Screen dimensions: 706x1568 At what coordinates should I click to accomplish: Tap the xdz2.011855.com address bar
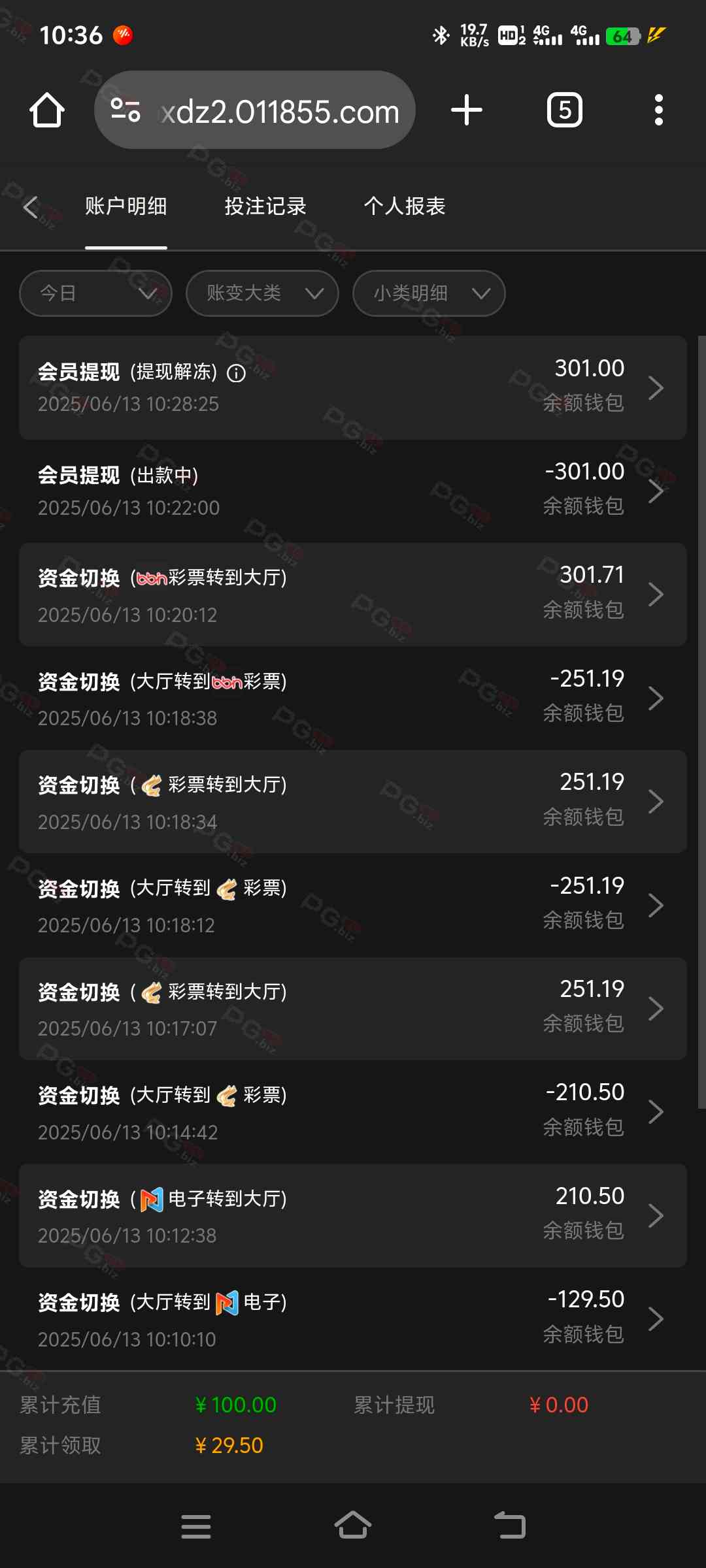click(255, 110)
